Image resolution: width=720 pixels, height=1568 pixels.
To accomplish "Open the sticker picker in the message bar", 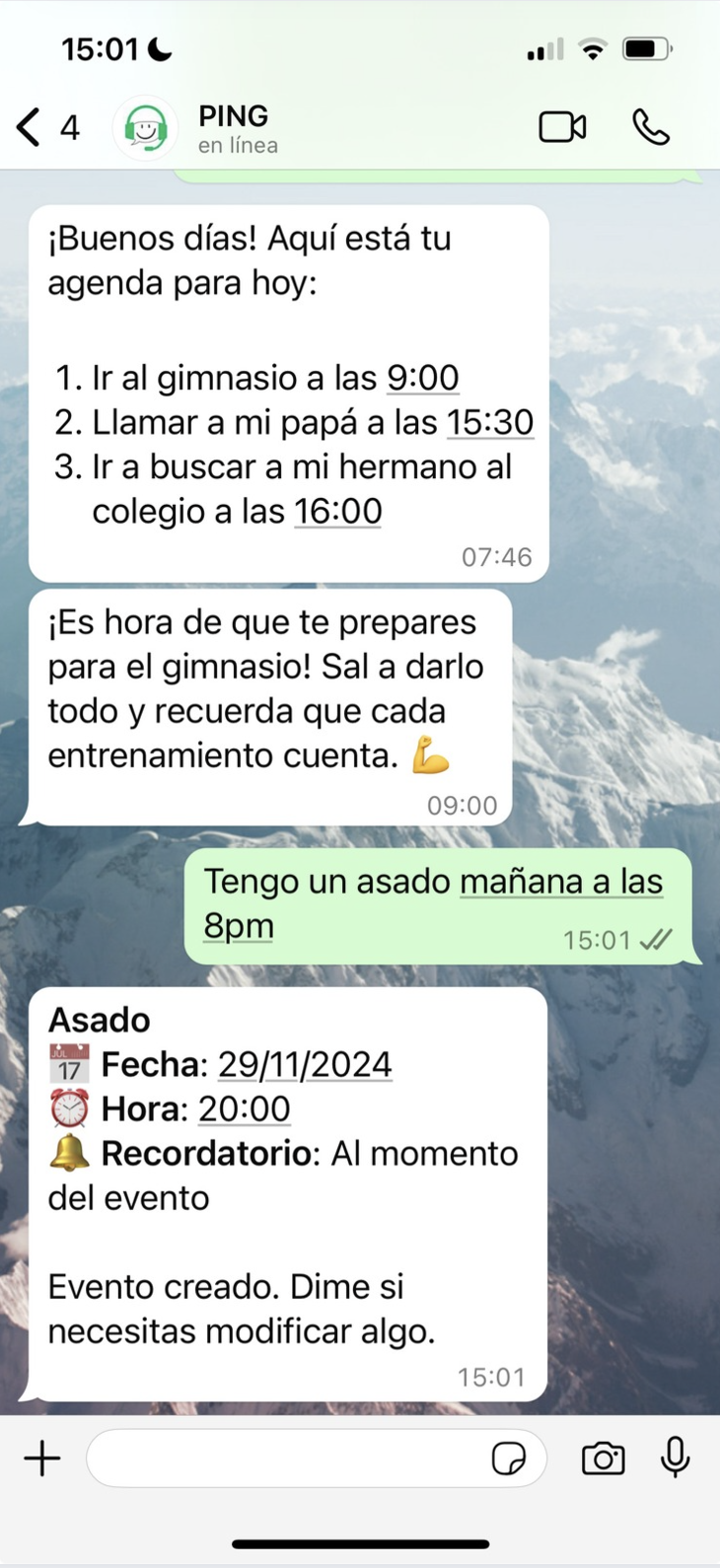I will click(512, 1458).
